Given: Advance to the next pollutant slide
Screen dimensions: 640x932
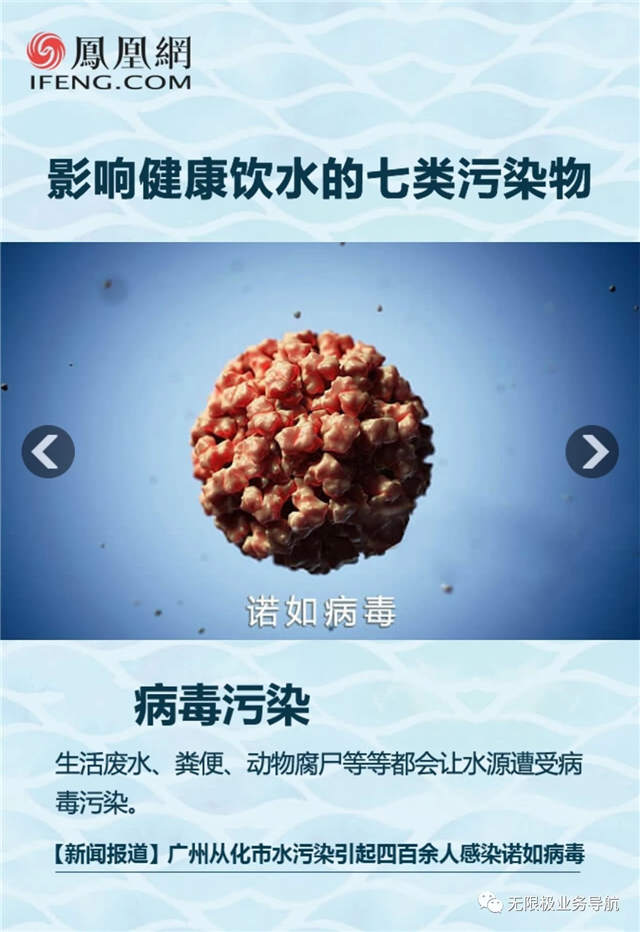Looking at the screenshot, I should 592,452.
